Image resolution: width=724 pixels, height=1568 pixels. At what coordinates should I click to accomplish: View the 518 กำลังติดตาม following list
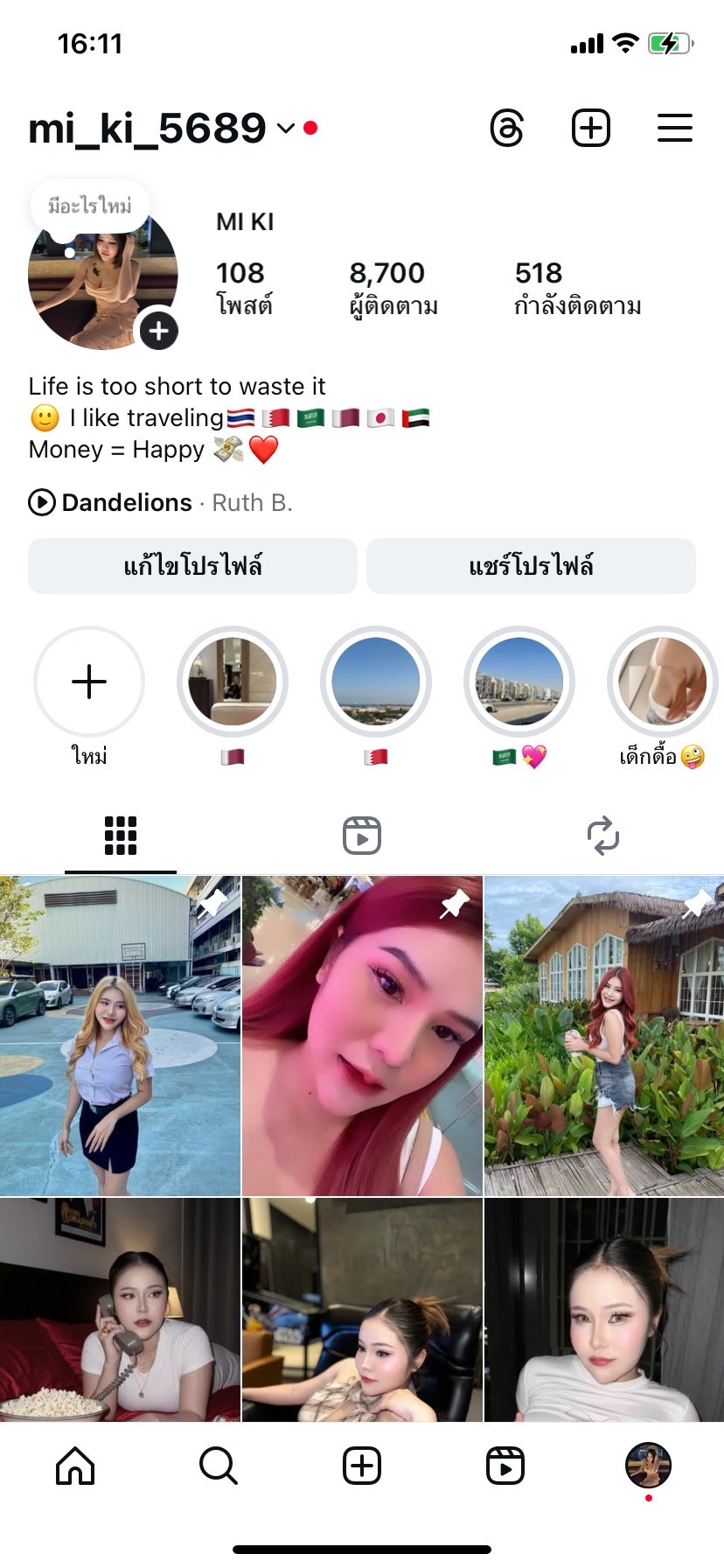click(x=577, y=288)
